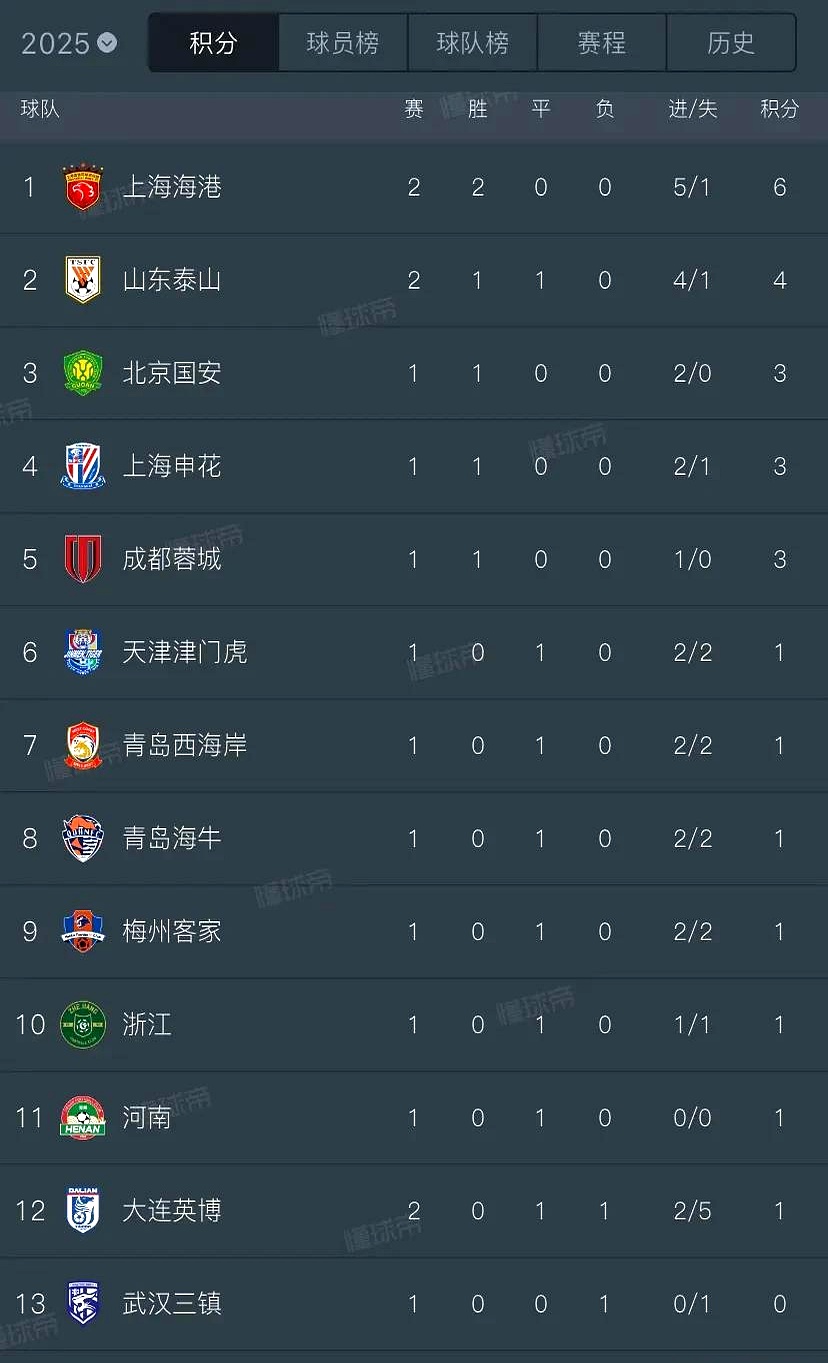This screenshot has width=828, height=1363.
Task: Select the 成都蓉城 team row
Action: 172,559
